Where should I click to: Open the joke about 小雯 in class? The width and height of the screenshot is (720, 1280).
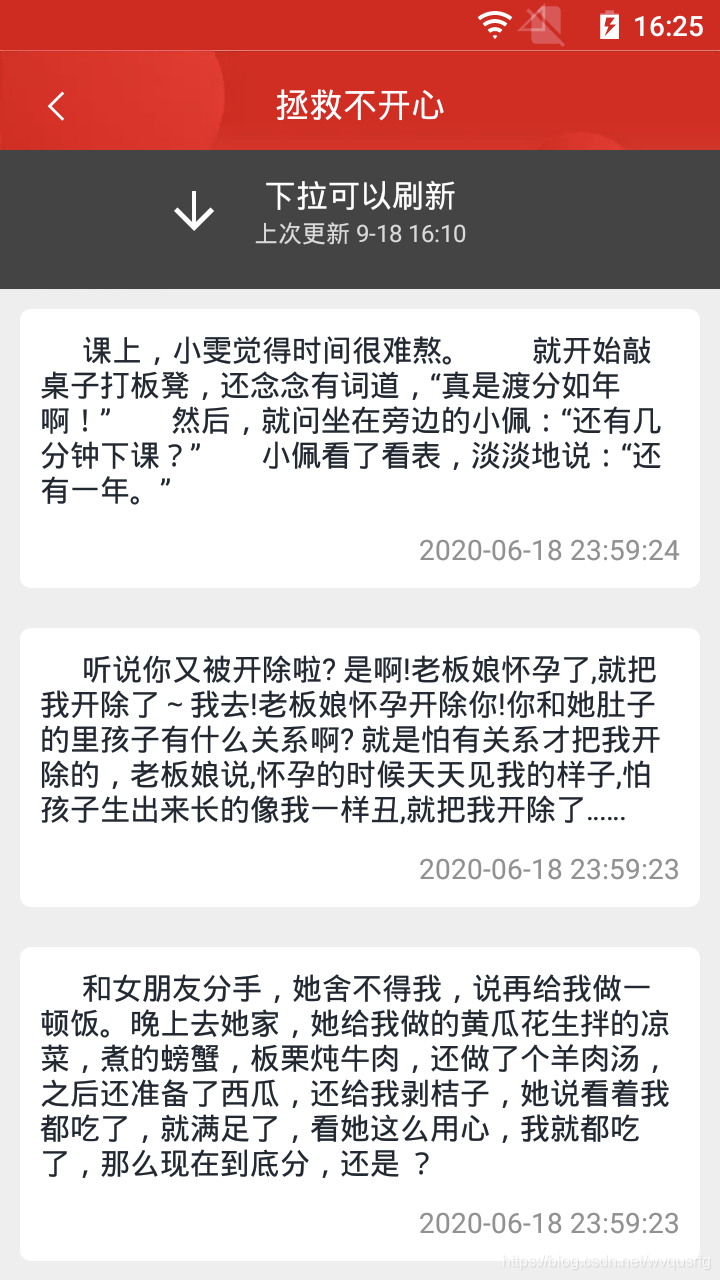[360, 448]
